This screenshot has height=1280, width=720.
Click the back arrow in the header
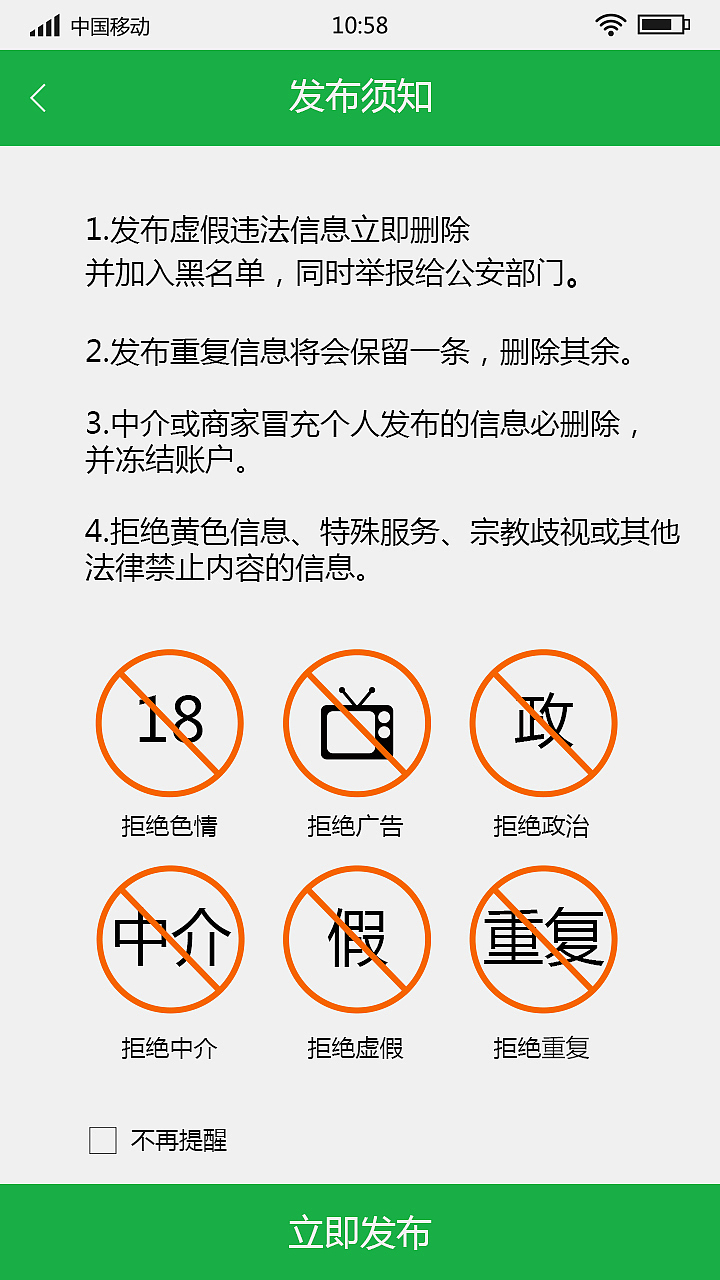(x=38, y=97)
